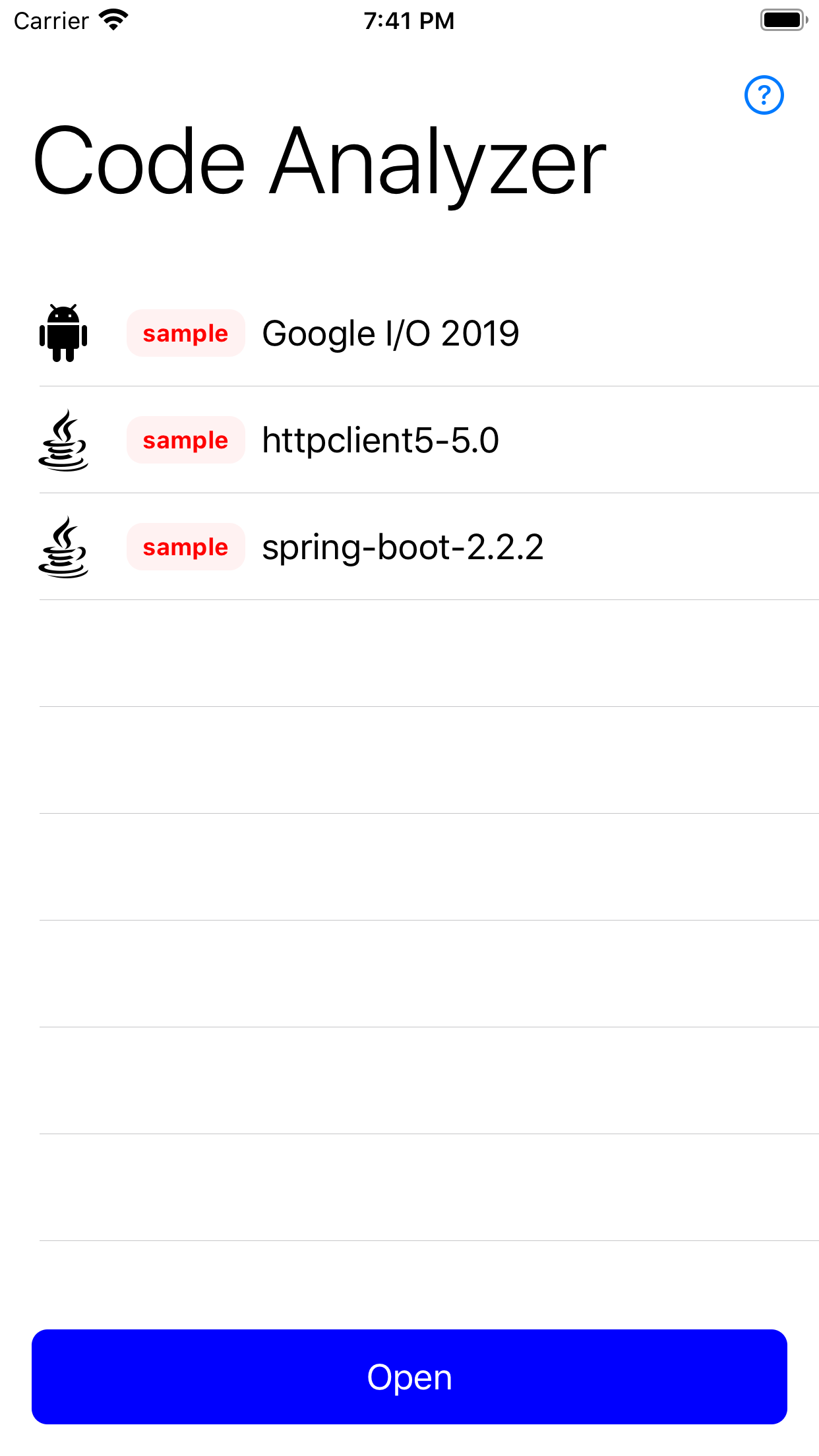Select the Android icon for Google I/O 2019
The width and height of the screenshot is (819, 1456).
click(63, 333)
